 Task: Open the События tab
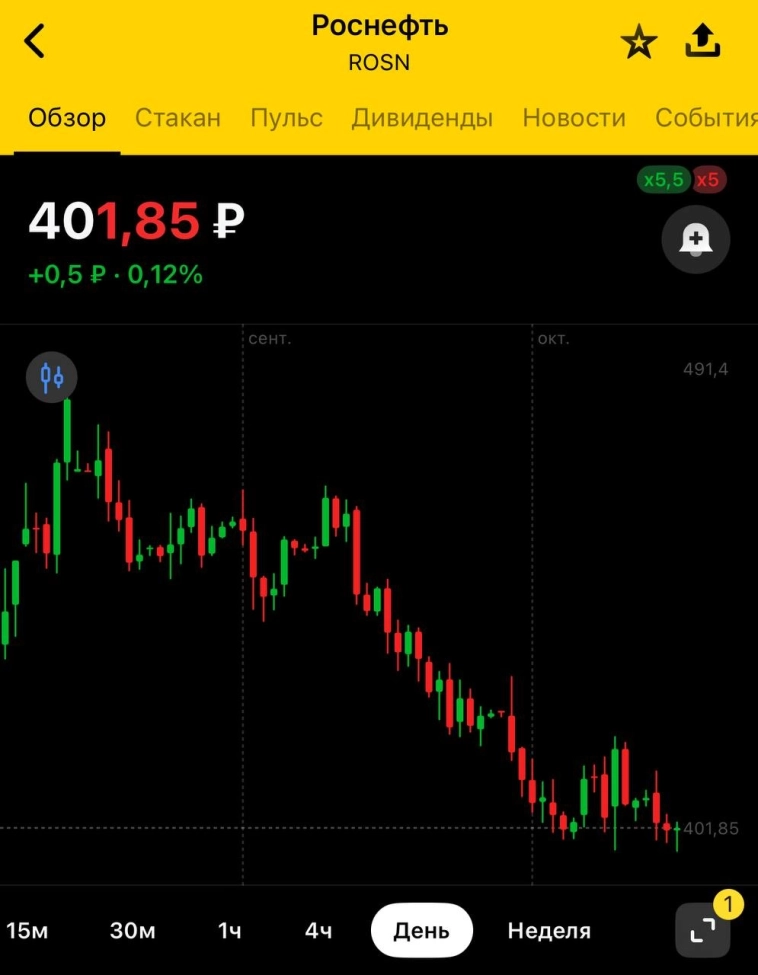click(706, 118)
